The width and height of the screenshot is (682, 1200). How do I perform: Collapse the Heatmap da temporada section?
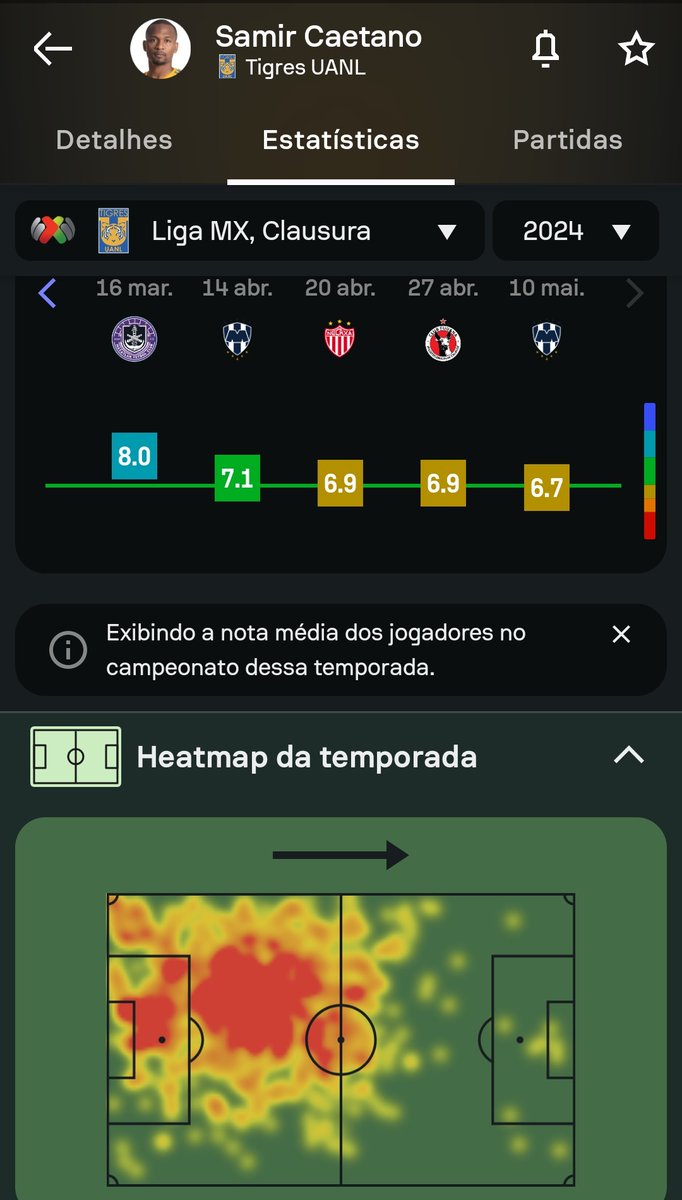pyautogui.click(x=628, y=756)
